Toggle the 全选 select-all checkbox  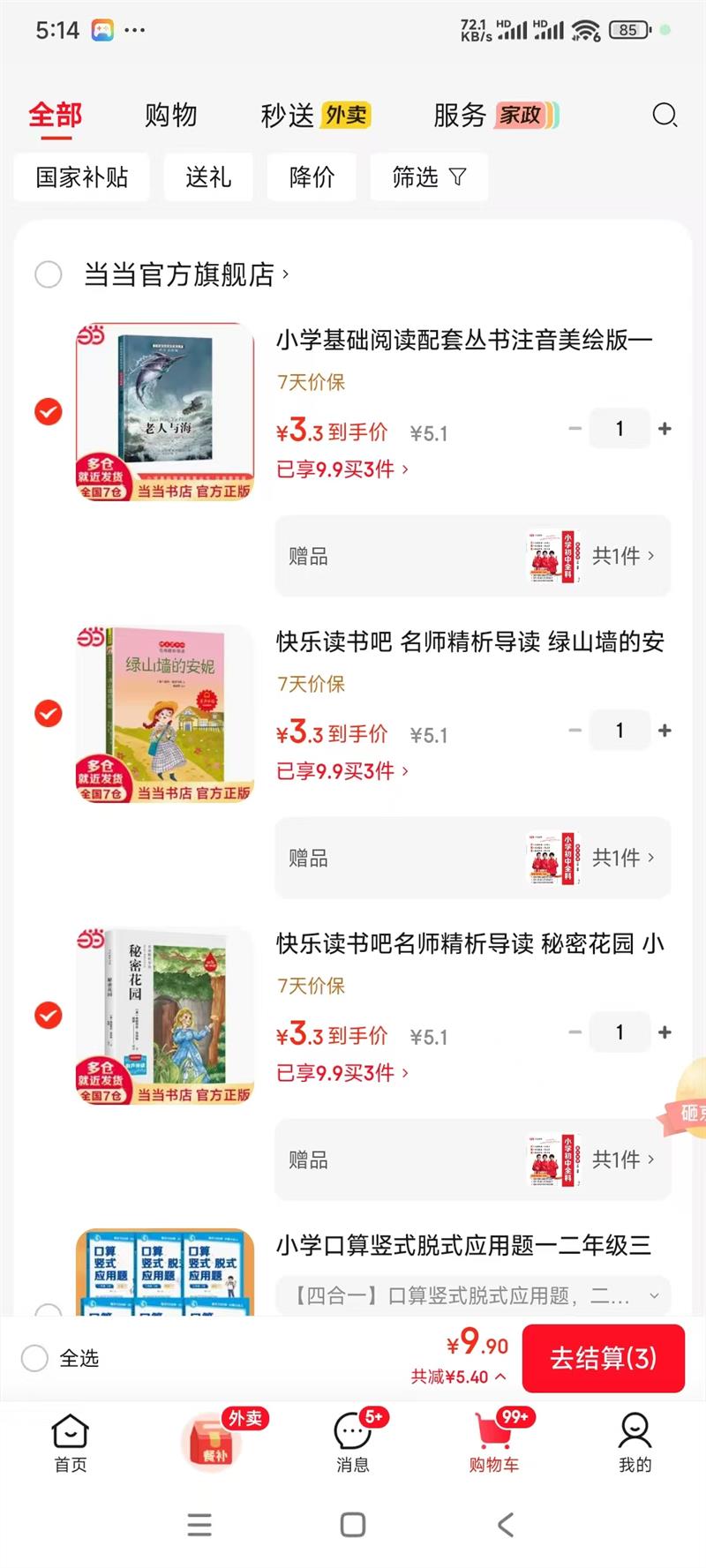click(34, 1359)
